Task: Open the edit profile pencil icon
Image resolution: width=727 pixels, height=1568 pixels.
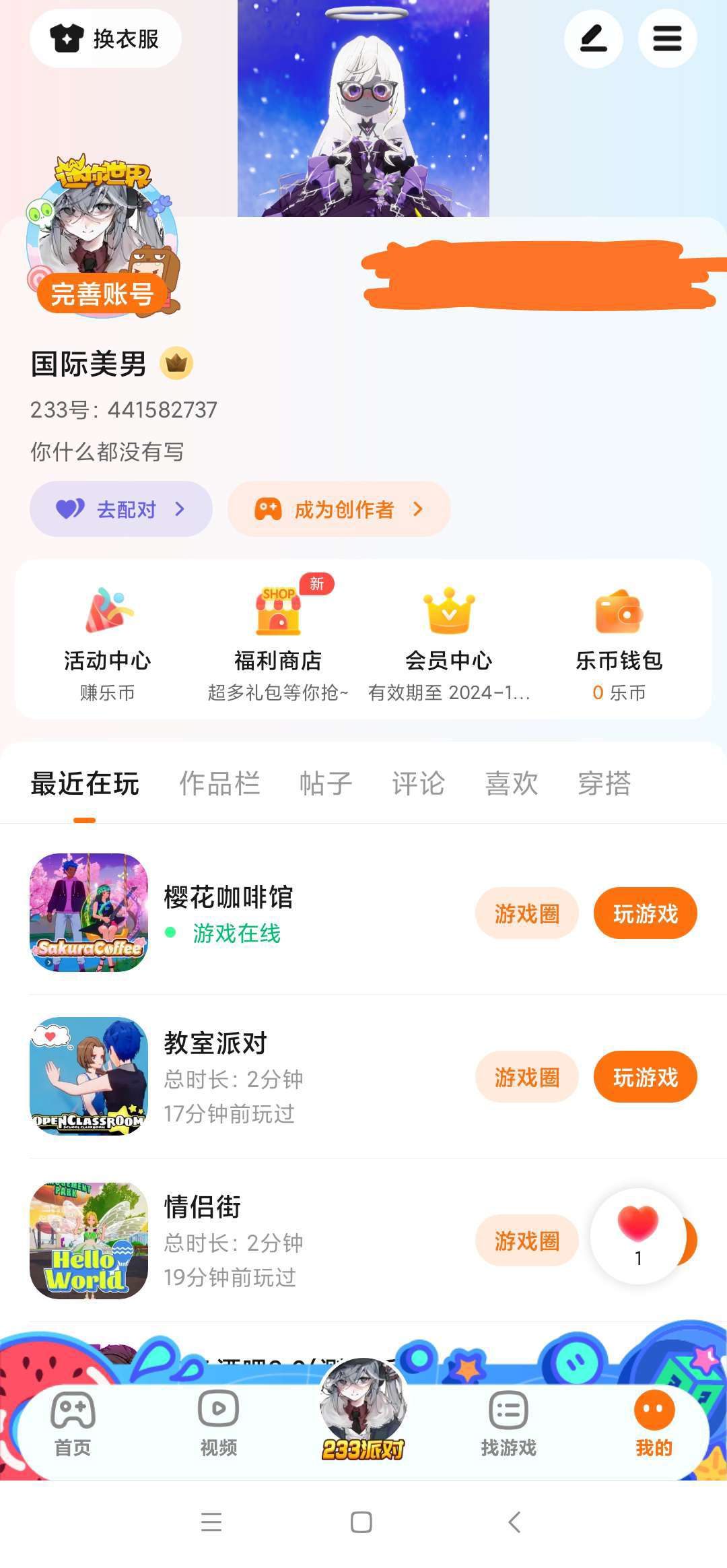Action: coord(593,38)
